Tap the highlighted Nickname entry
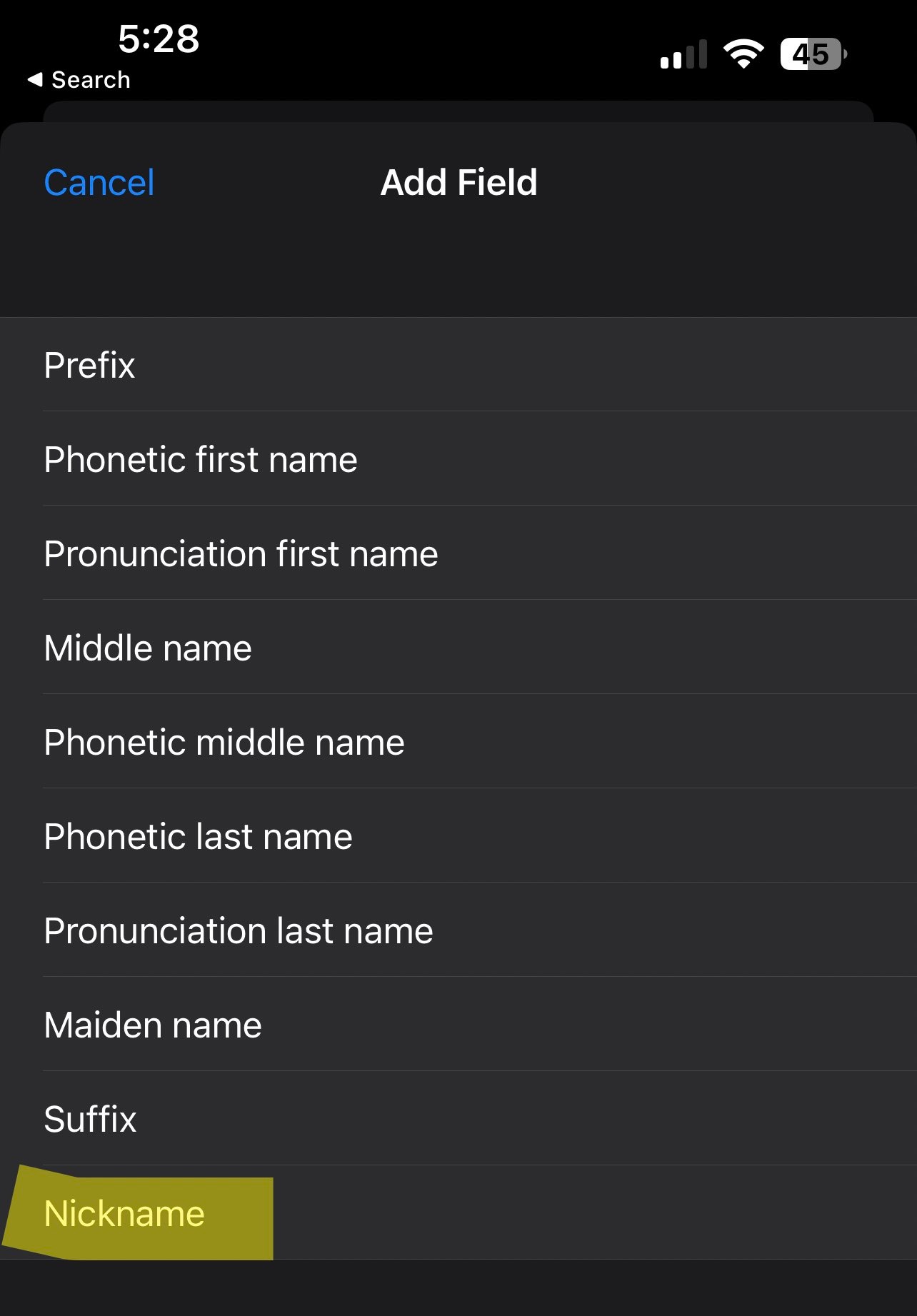This screenshot has height=1316, width=917. pos(124,1213)
